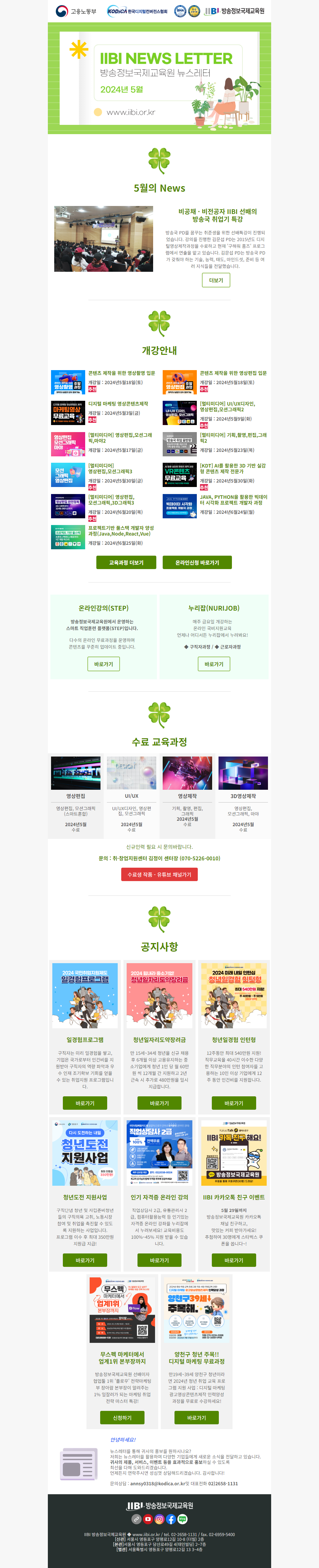
Task: Tap 신청하기 under 무스펙 마케터
Action: [x=122, y=1418]
